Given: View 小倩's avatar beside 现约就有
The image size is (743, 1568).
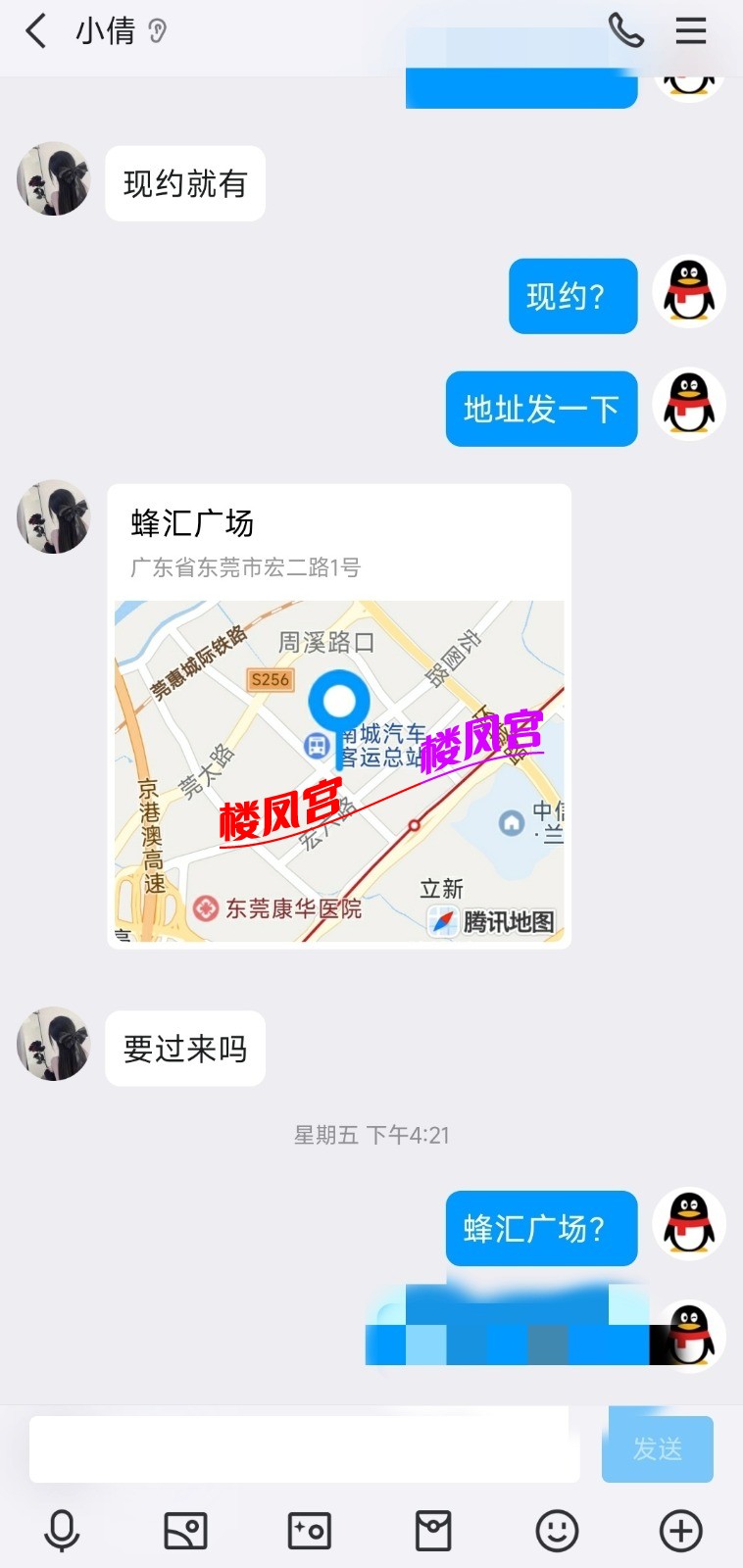Looking at the screenshot, I should click(x=54, y=179).
